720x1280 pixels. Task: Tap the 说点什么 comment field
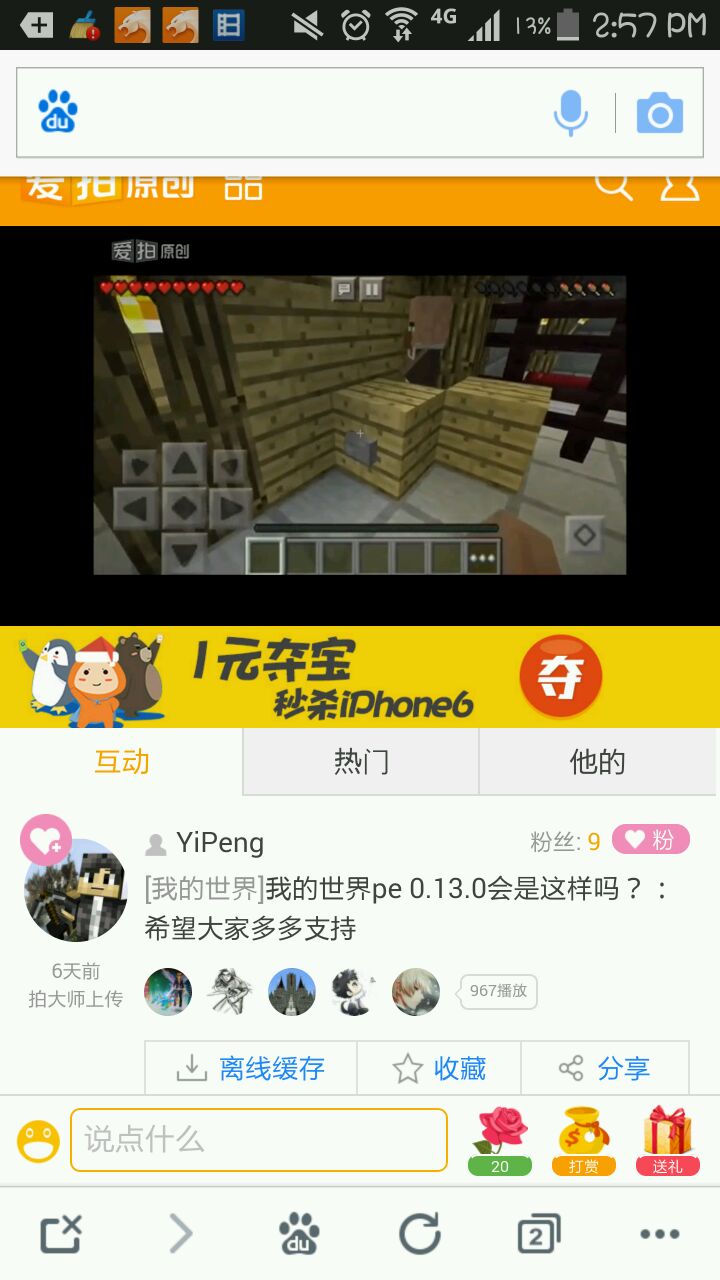pyautogui.click(x=258, y=1139)
